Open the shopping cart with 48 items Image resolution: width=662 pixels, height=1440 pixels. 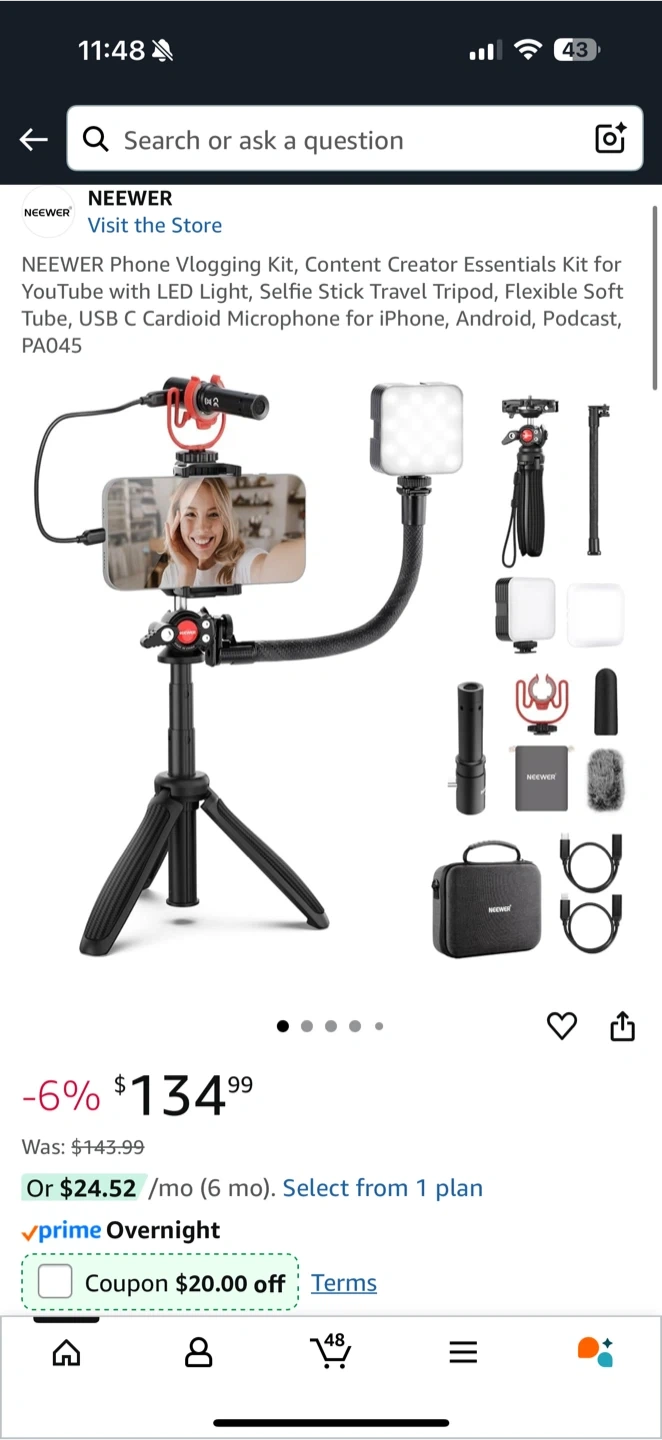[331, 1350]
